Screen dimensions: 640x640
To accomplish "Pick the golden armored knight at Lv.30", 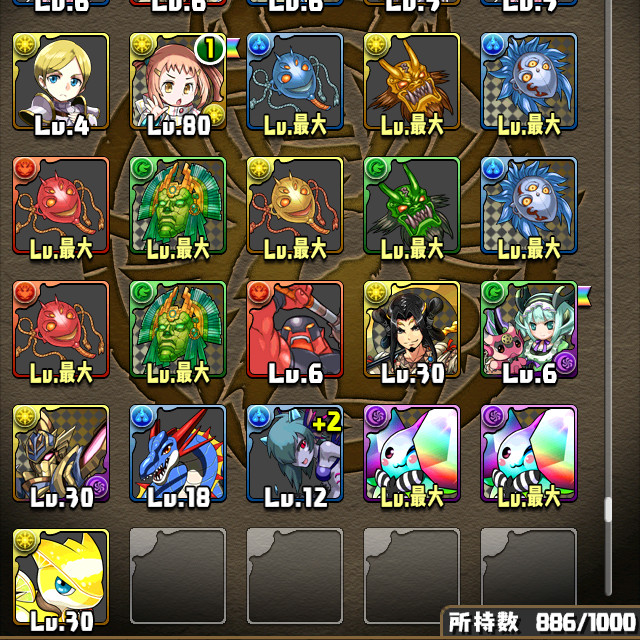I will tap(60, 453).
